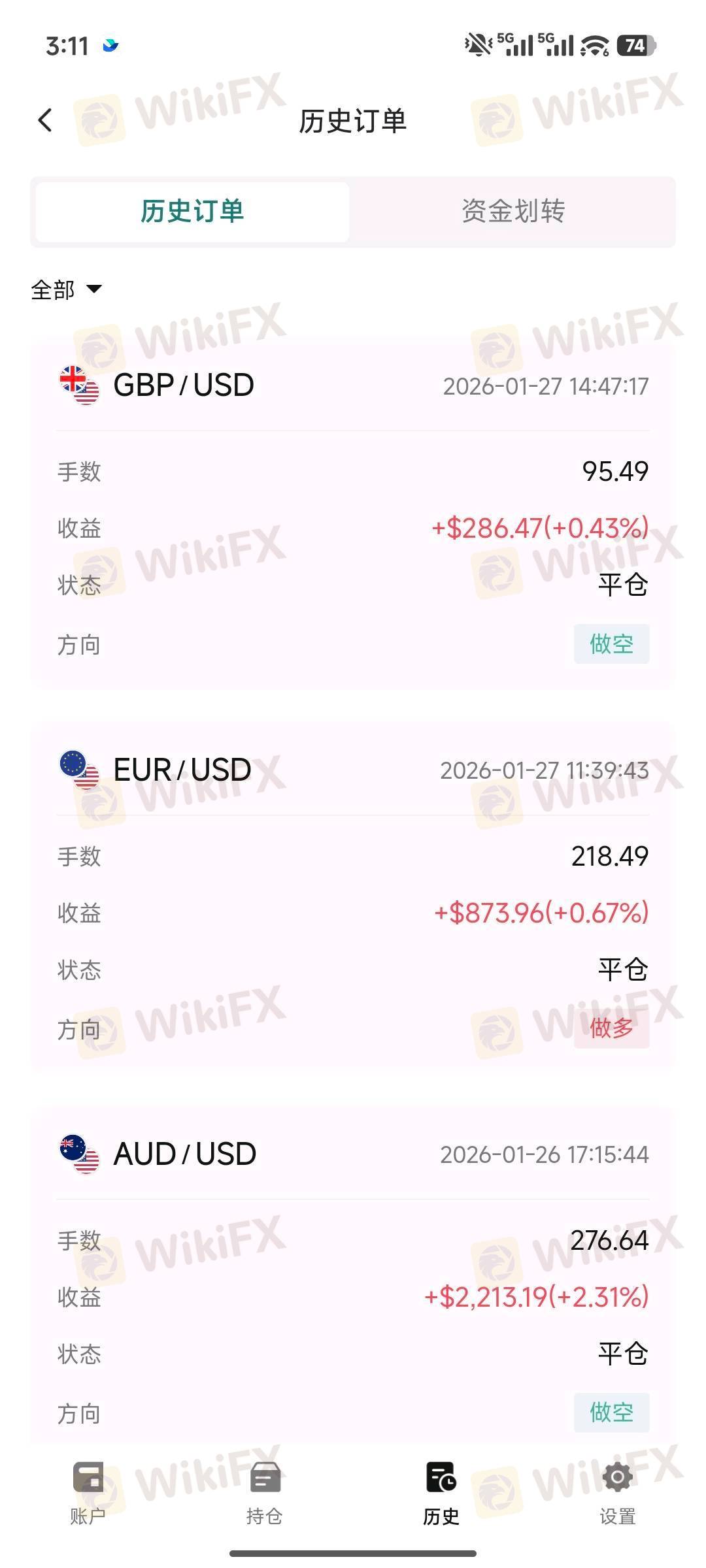The image size is (706, 1568).
Task: Tap the 历史 bottom tab
Action: tap(441, 1494)
